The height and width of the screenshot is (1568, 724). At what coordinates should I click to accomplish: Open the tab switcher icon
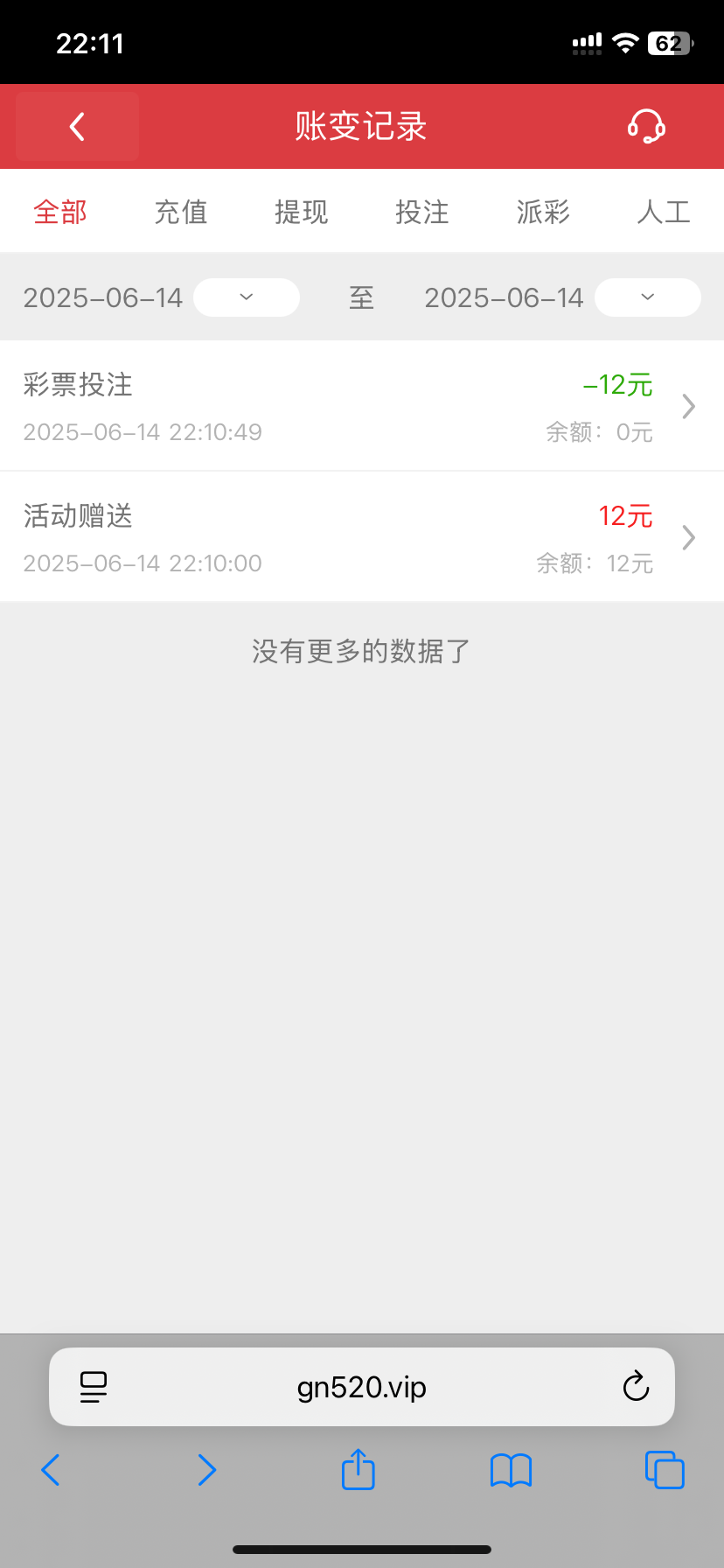click(x=665, y=1470)
